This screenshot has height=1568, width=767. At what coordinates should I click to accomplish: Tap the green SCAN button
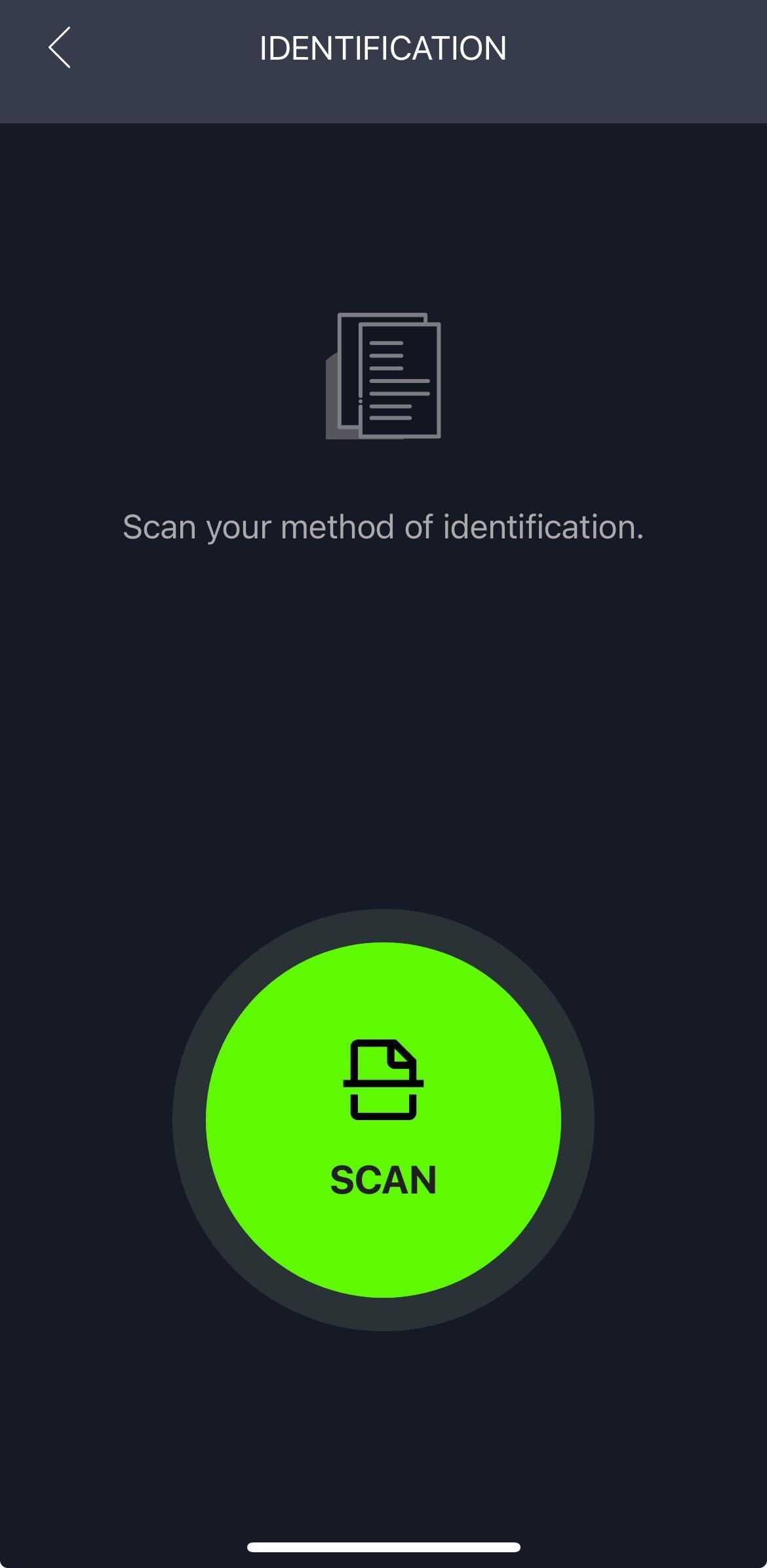383,1119
